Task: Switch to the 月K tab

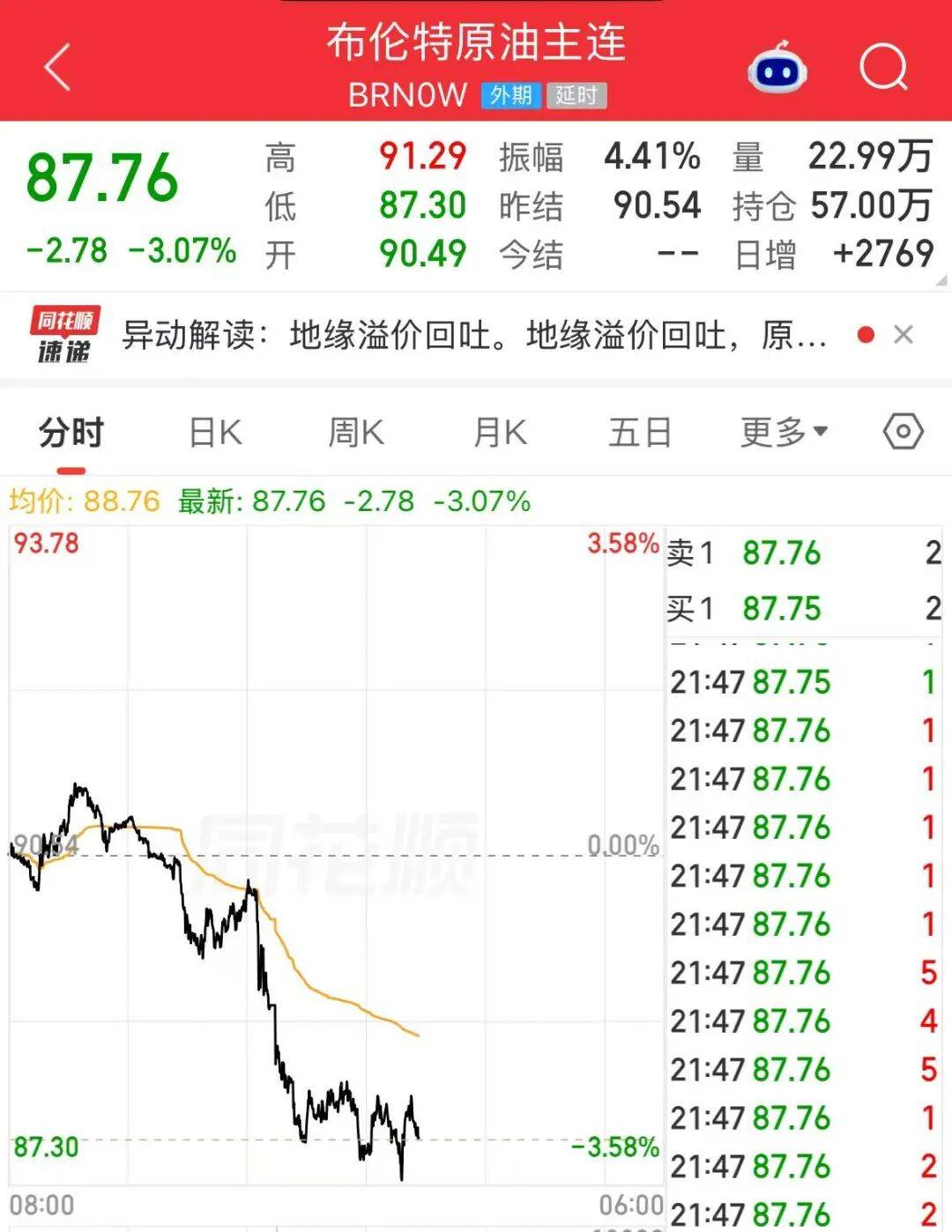Action: 500,433
